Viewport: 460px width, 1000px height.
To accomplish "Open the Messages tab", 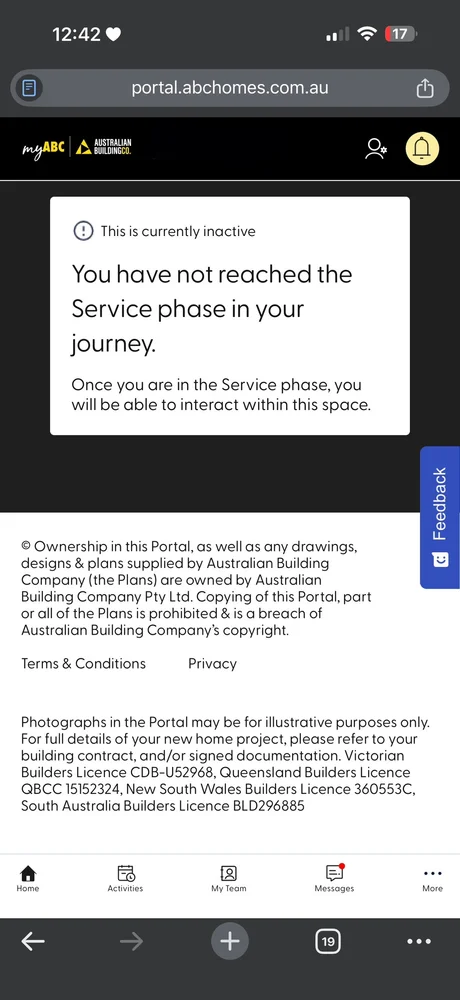I will [x=334, y=879].
